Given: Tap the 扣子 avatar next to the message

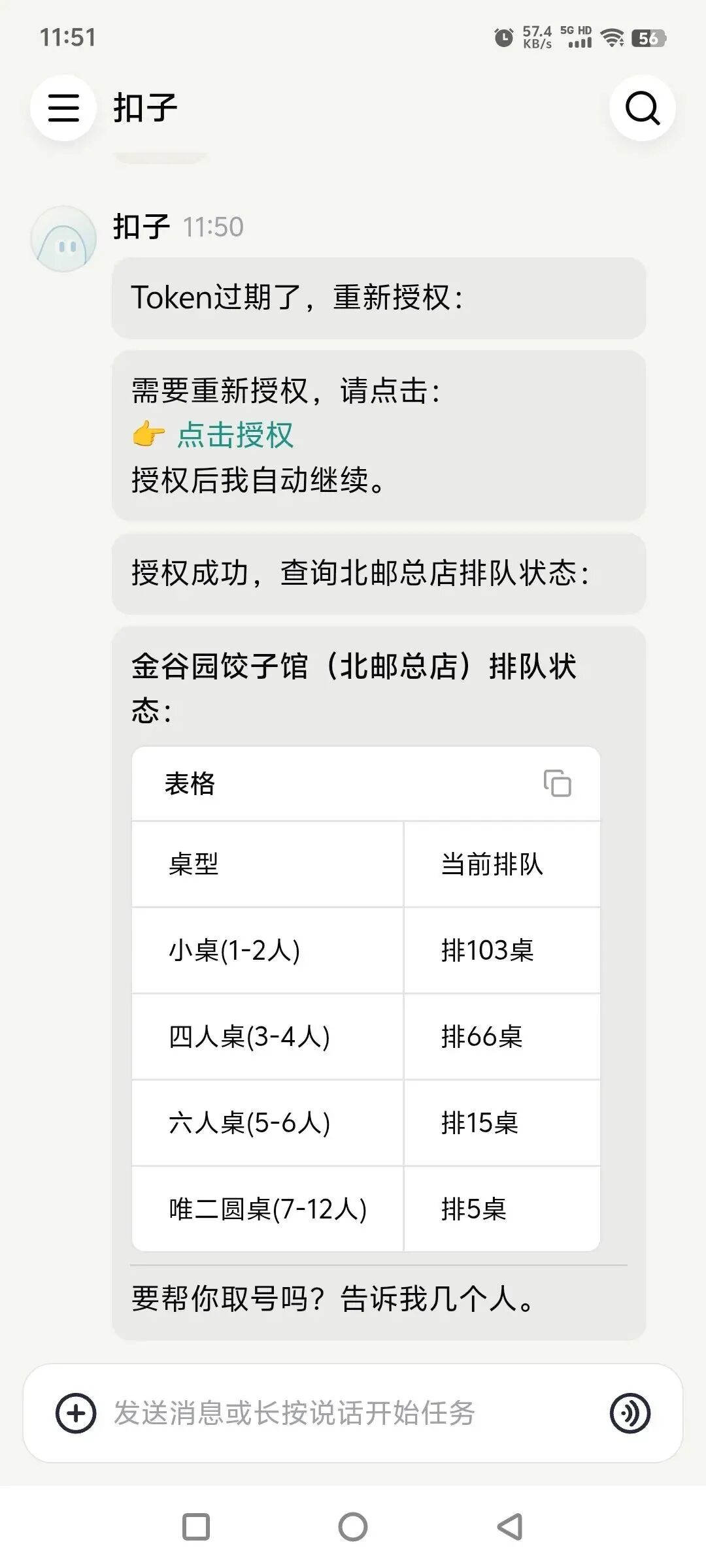Looking at the screenshot, I should tap(64, 238).
